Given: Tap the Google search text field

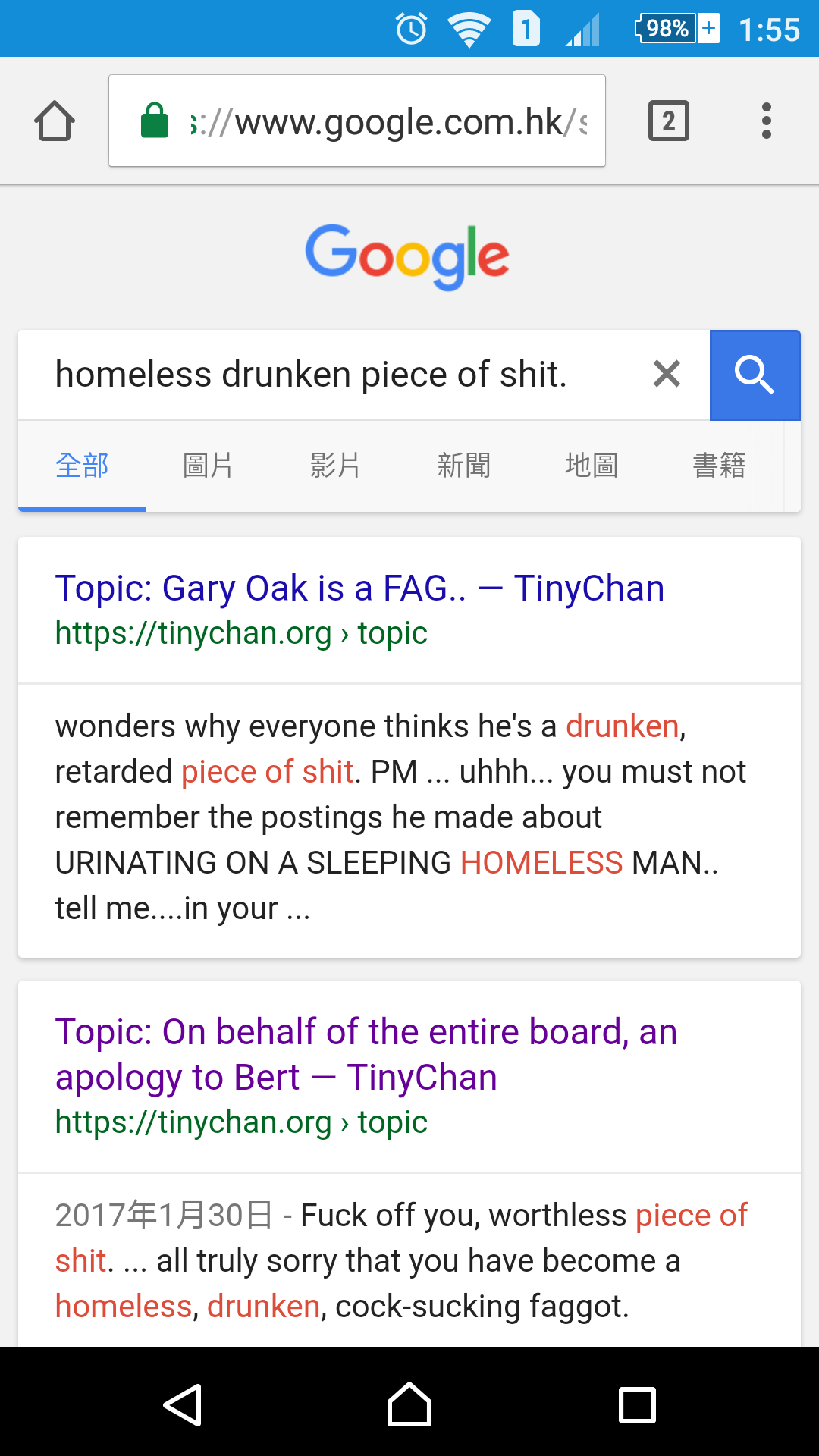Looking at the screenshot, I should tap(334, 375).
